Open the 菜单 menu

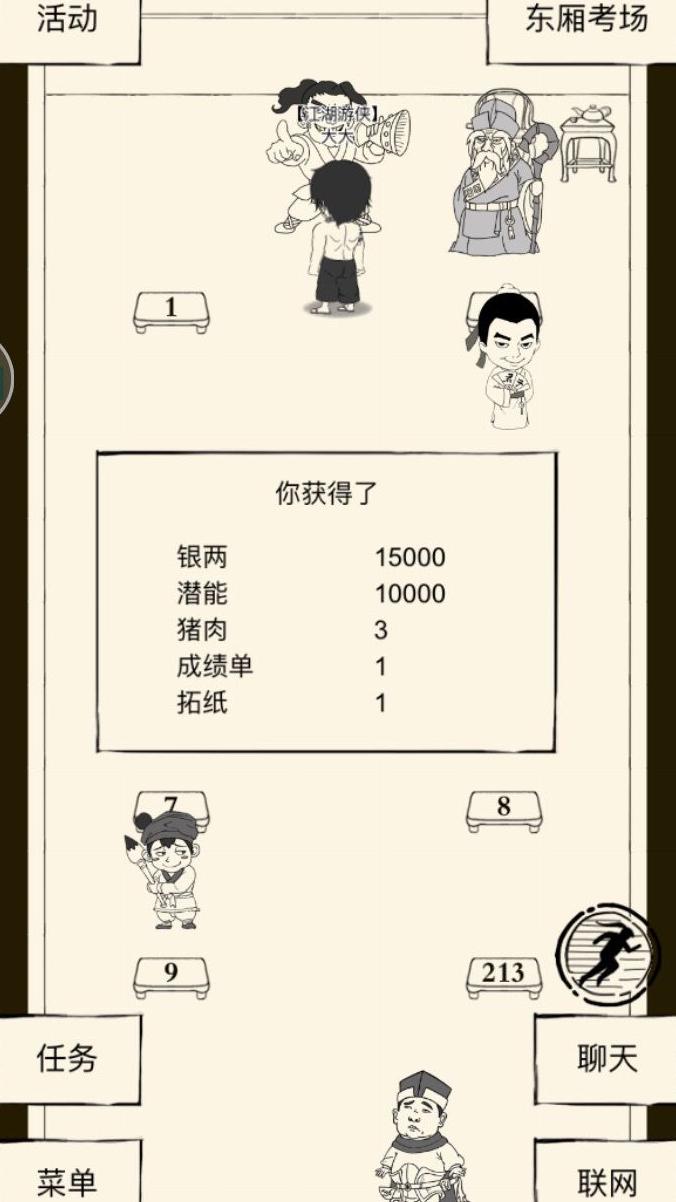pyautogui.click(x=68, y=1180)
